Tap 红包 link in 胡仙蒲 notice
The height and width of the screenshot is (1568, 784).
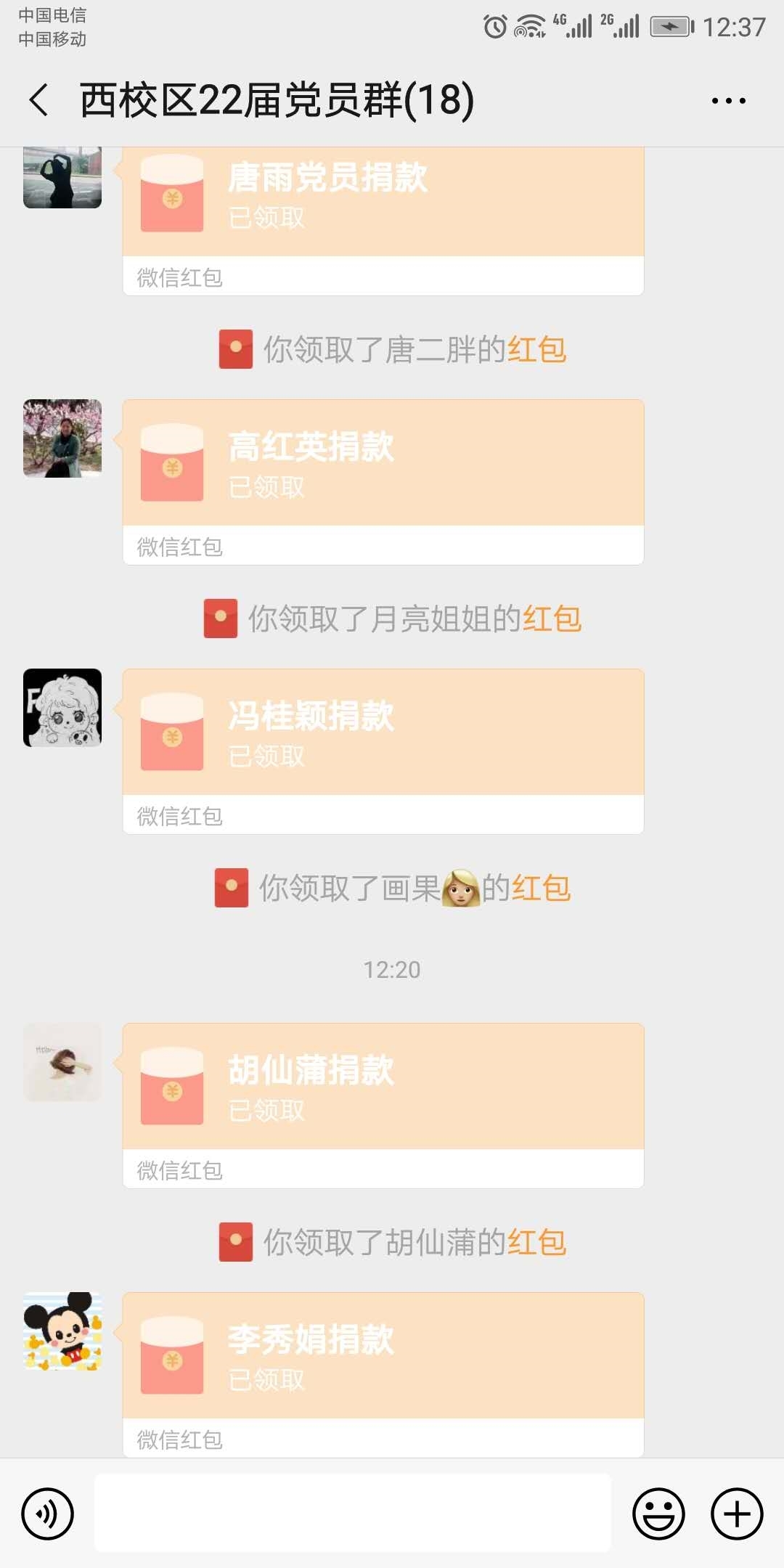point(536,1243)
